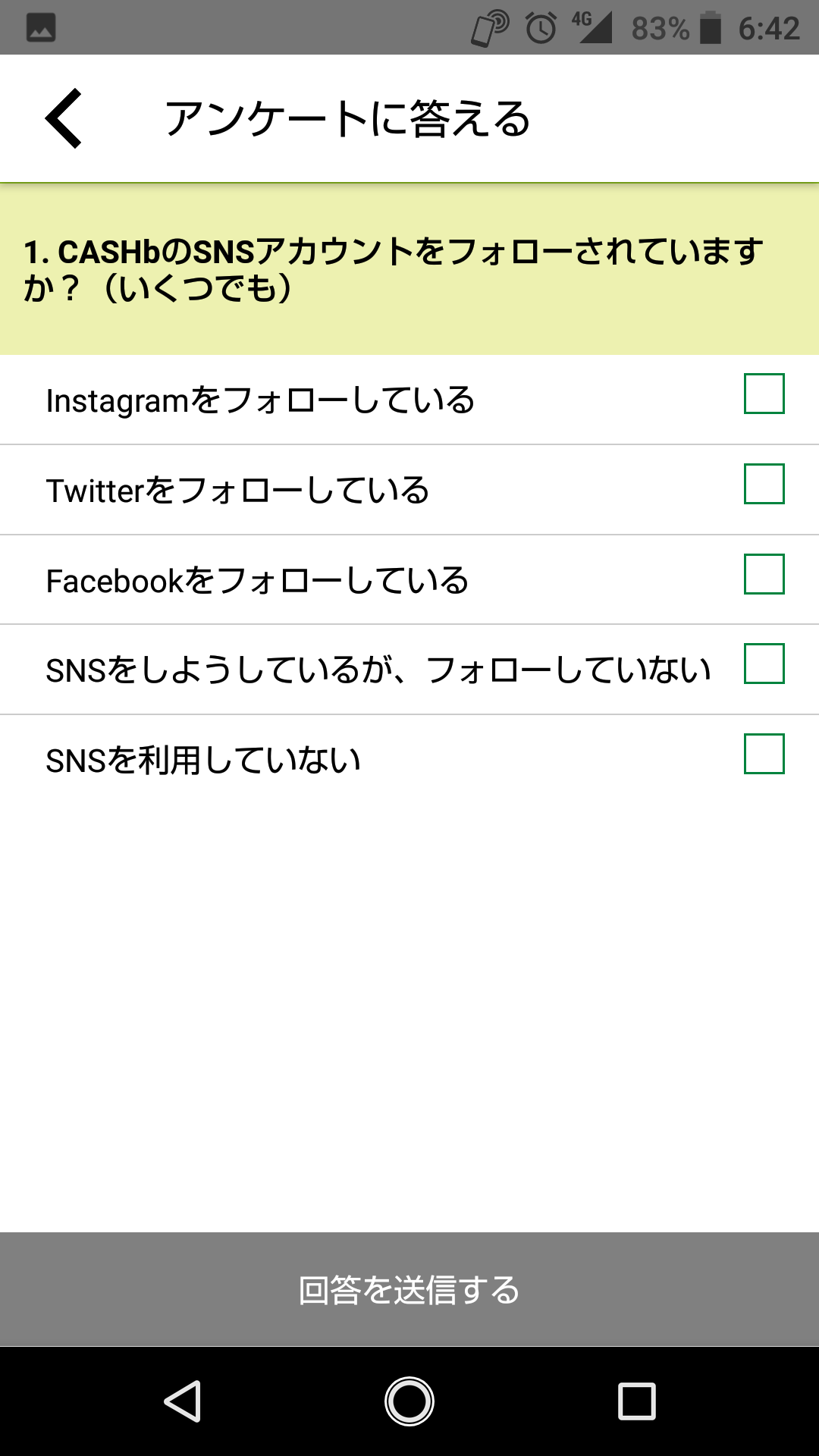This screenshot has height=1456, width=819.
Task: Go back from the survey screen
Action: click(64, 118)
